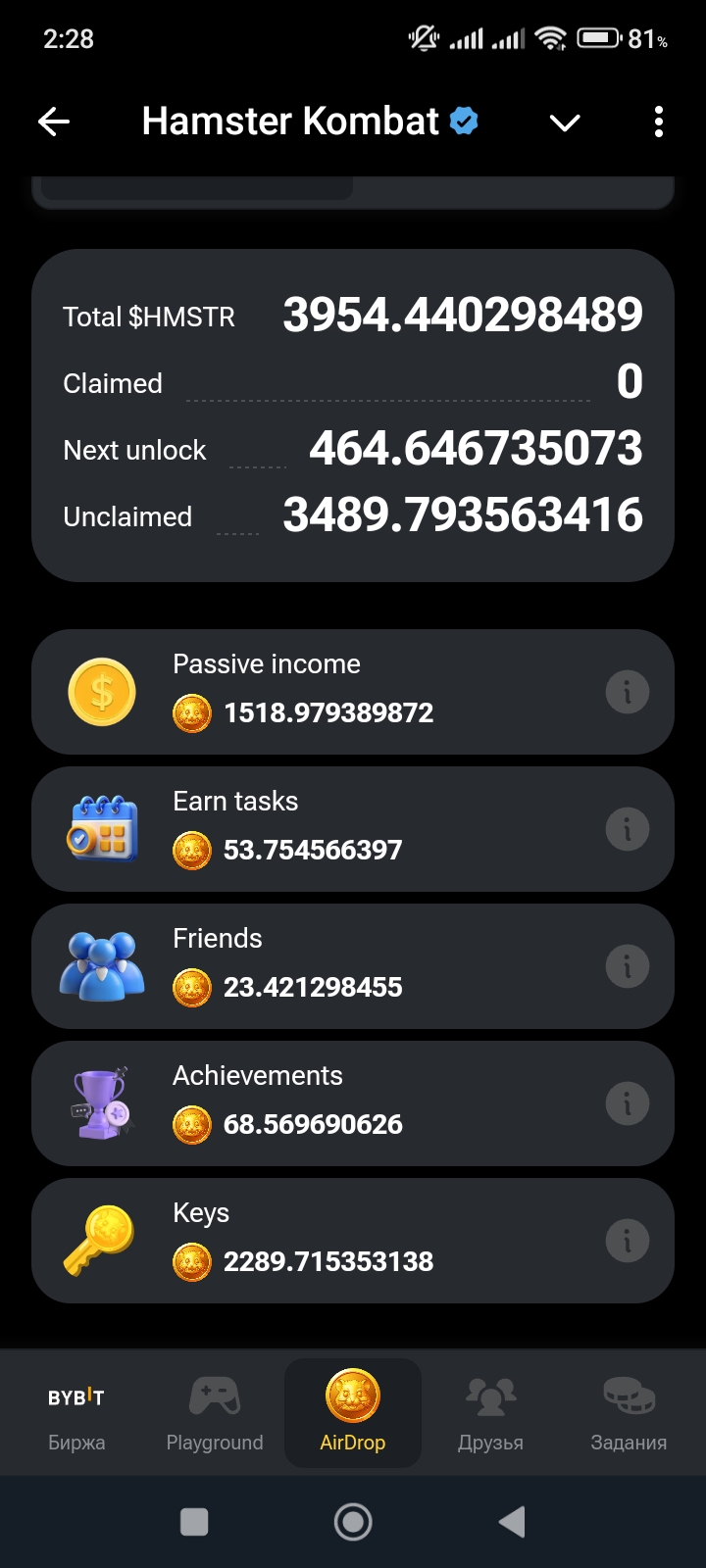The height and width of the screenshot is (1568, 706).
Task: Show info about Earn tasks
Action: [x=628, y=830]
